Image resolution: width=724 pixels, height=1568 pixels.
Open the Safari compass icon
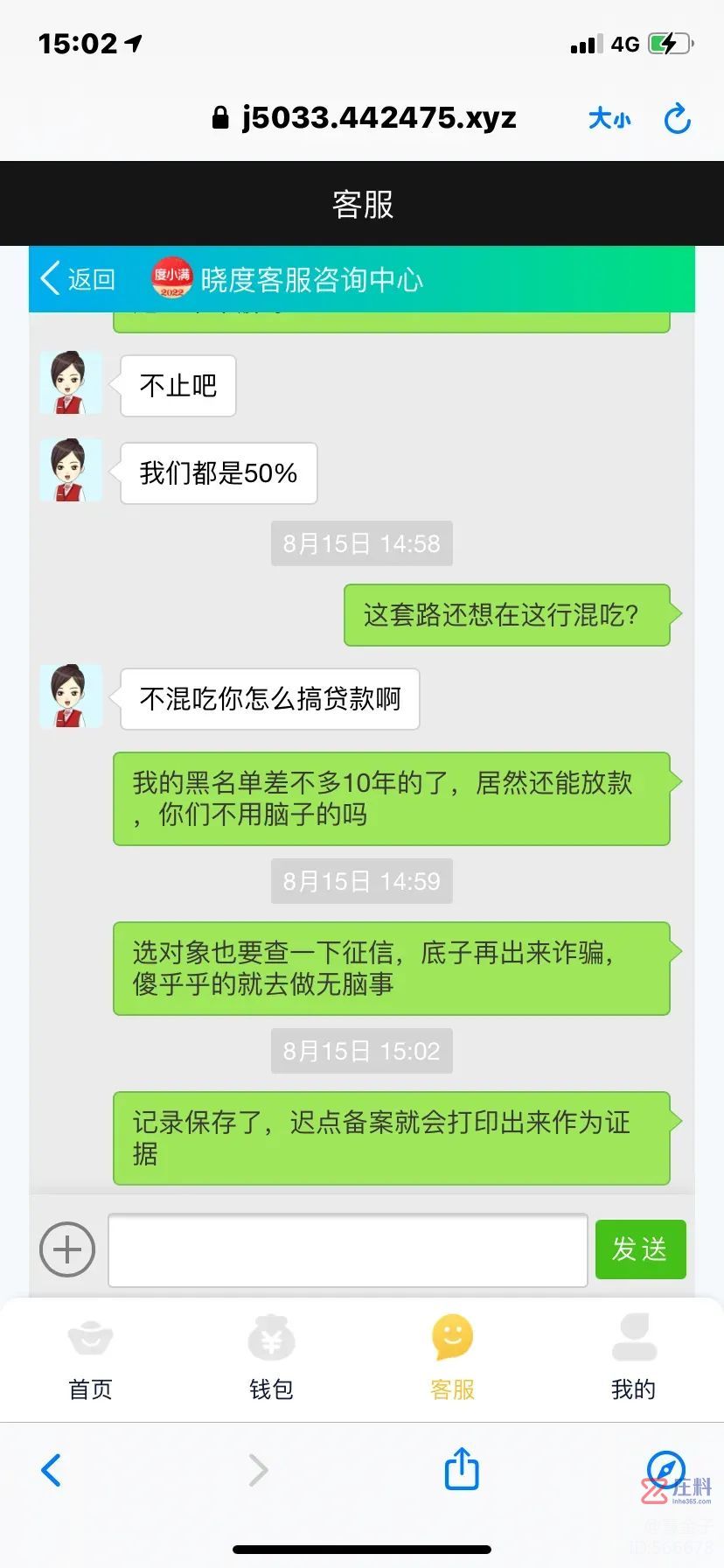tap(665, 1469)
